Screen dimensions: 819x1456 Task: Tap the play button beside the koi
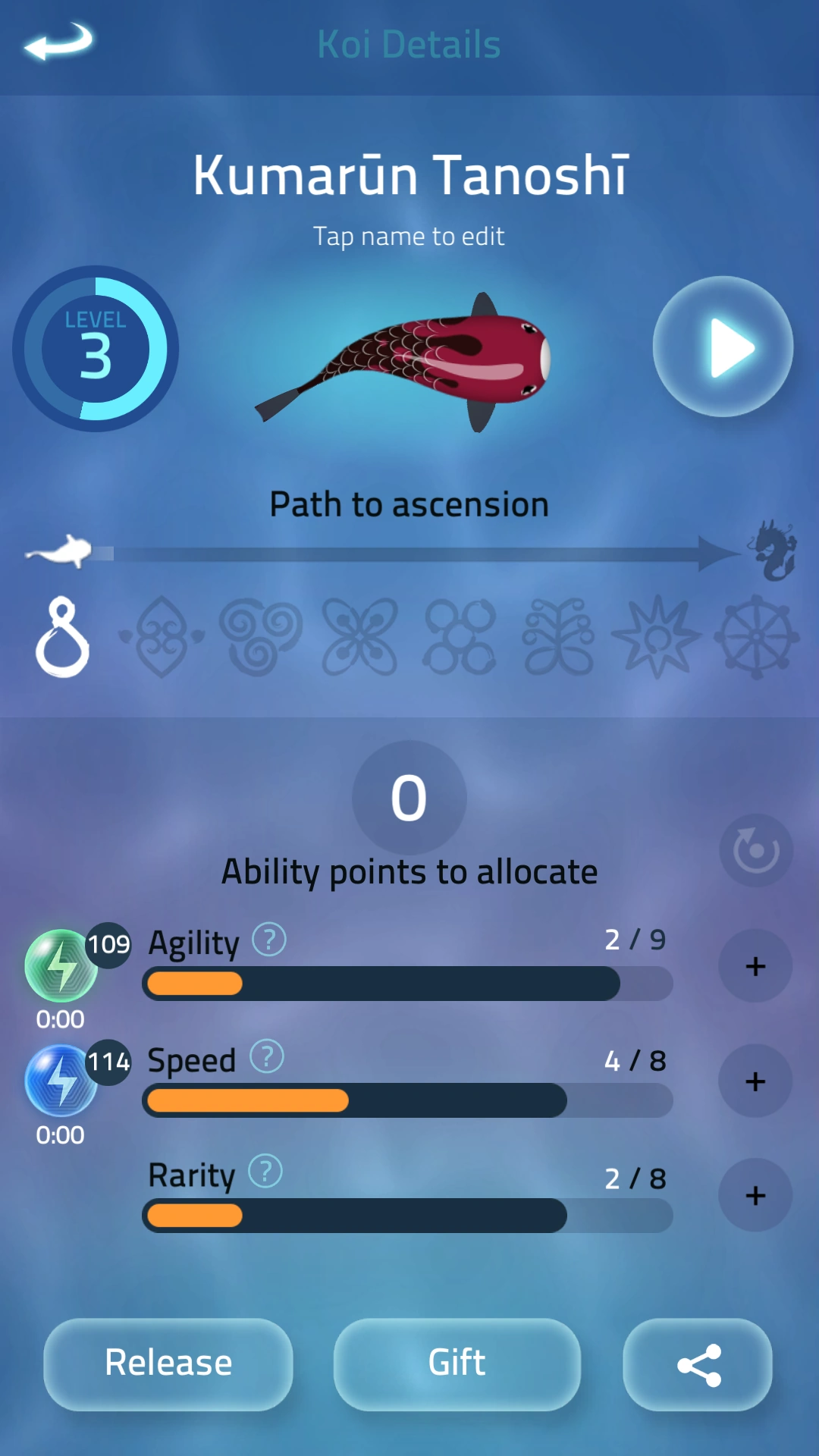tap(723, 347)
